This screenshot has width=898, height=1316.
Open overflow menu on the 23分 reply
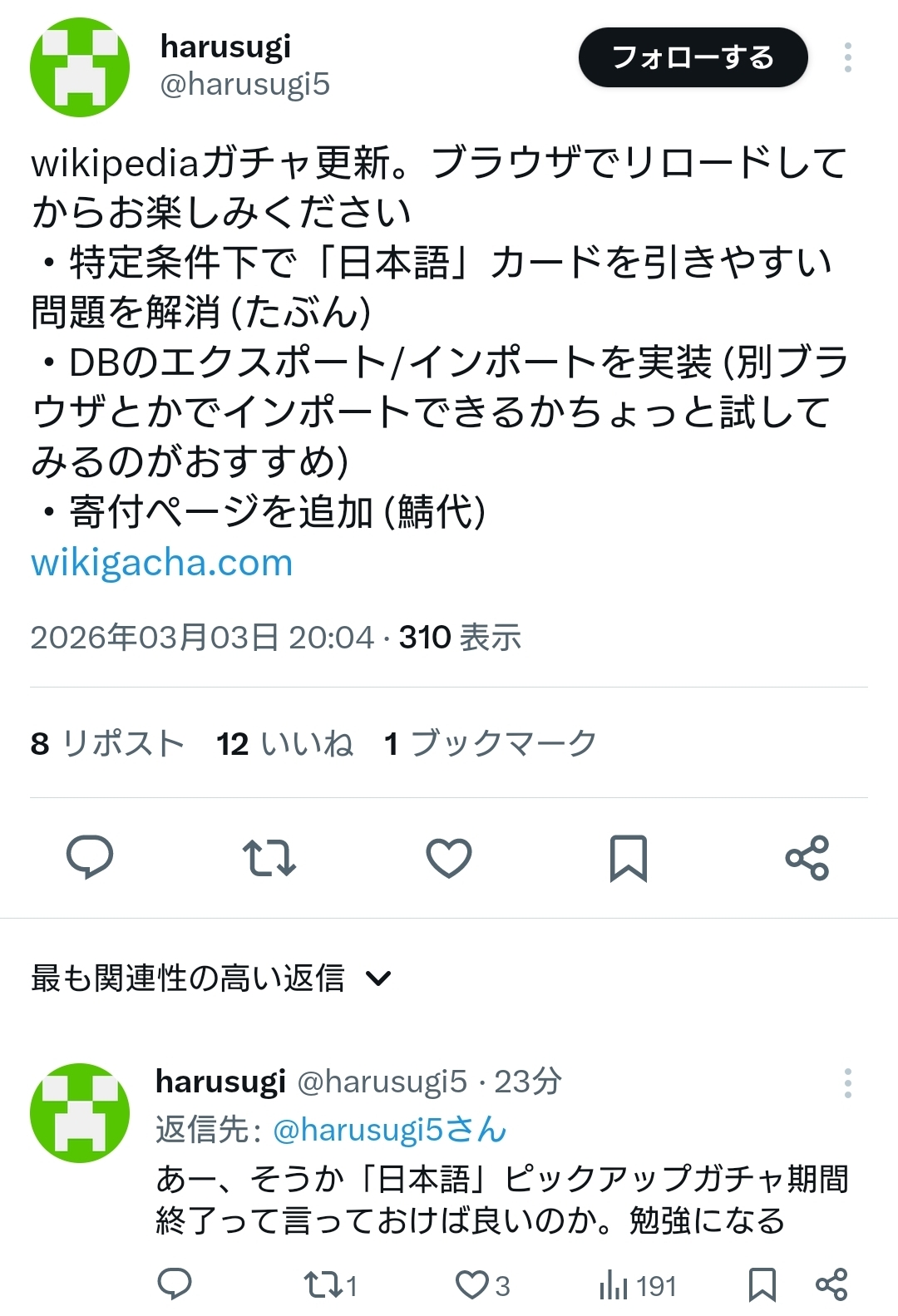coord(847,1083)
